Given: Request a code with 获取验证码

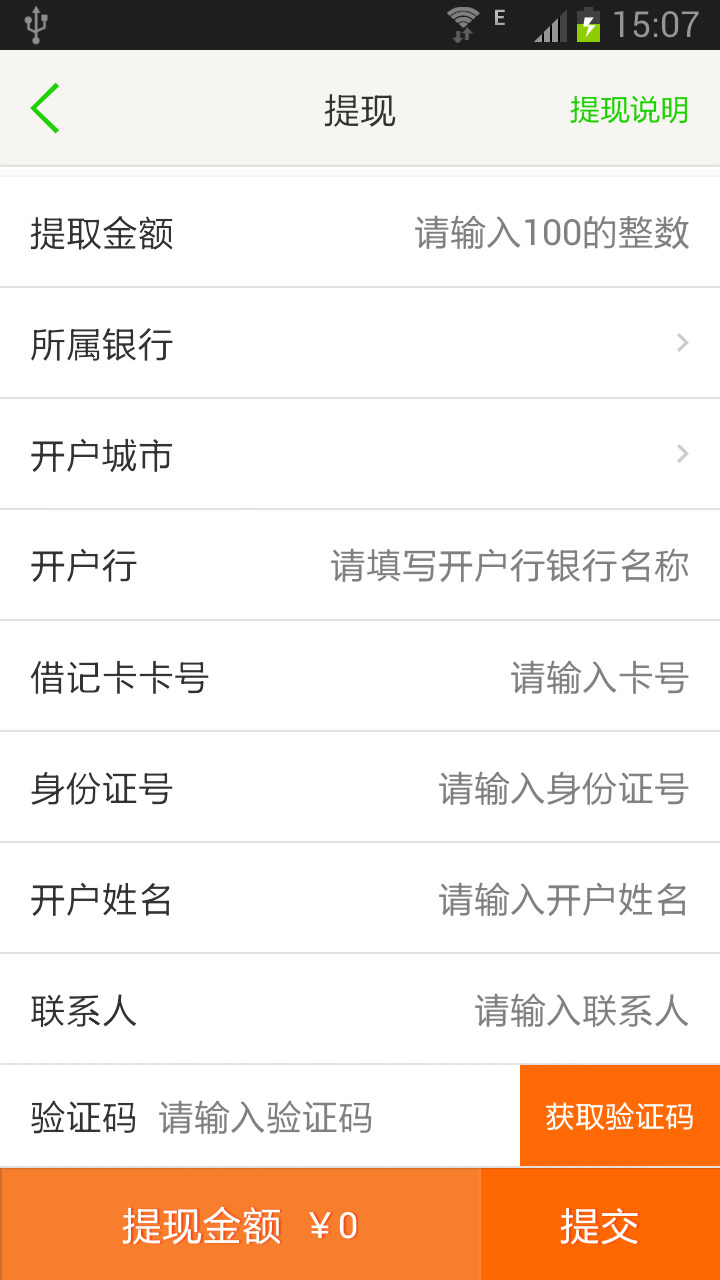Looking at the screenshot, I should 619,1116.
